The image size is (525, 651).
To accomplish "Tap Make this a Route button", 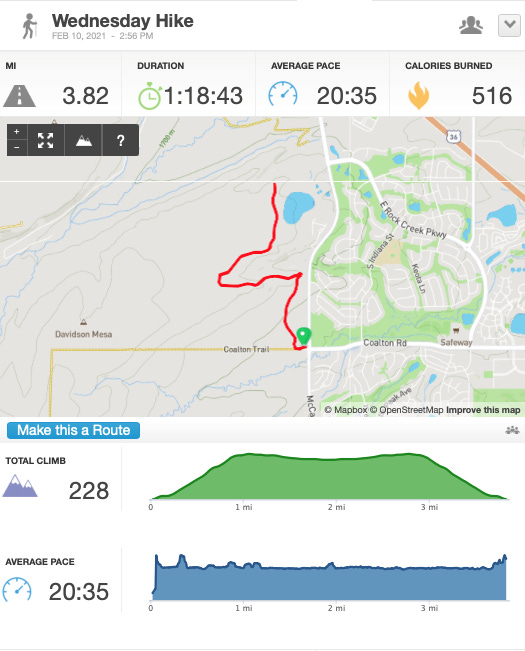I will (73, 430).
